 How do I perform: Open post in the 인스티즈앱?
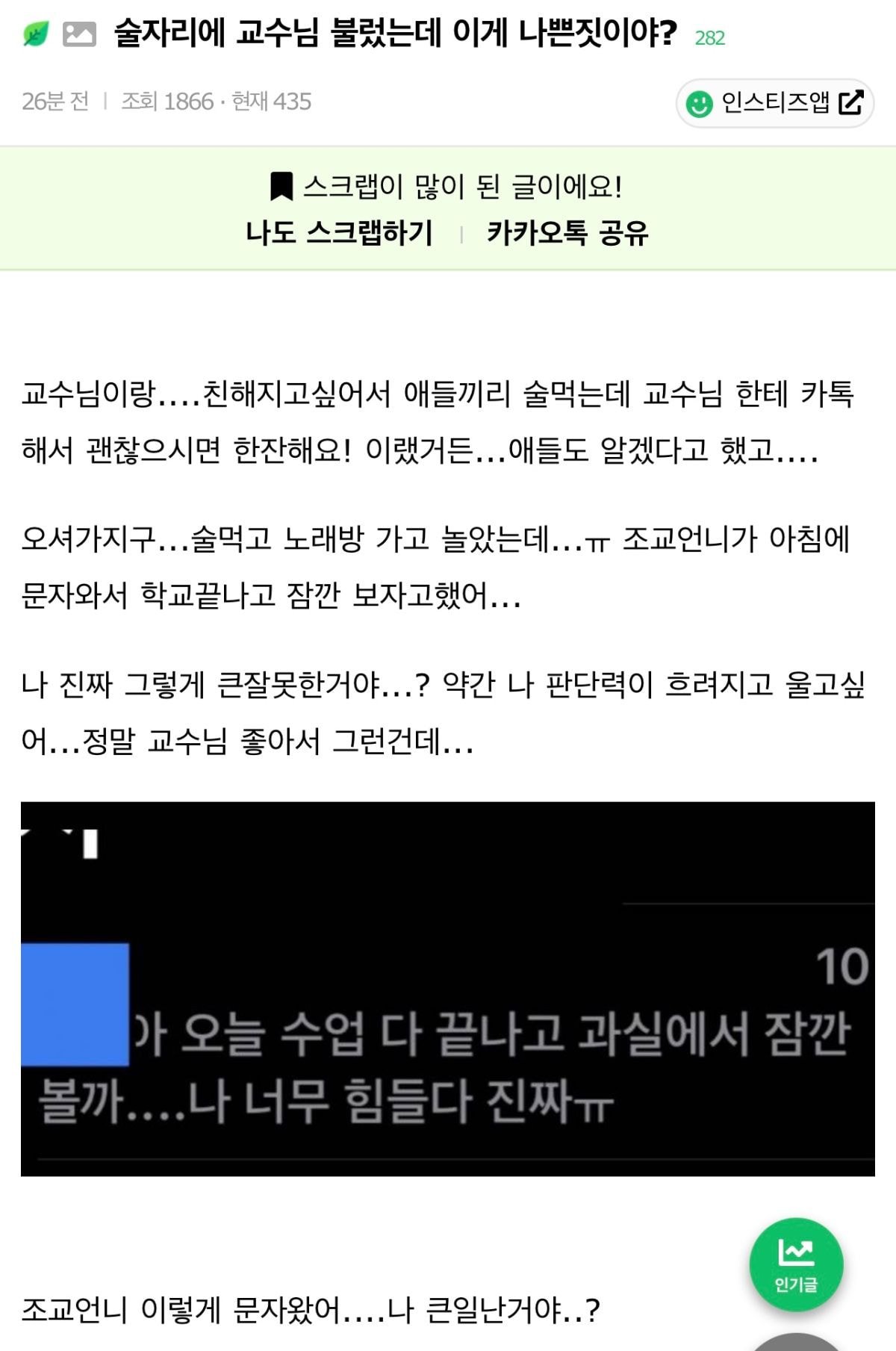tap(774, 103)
